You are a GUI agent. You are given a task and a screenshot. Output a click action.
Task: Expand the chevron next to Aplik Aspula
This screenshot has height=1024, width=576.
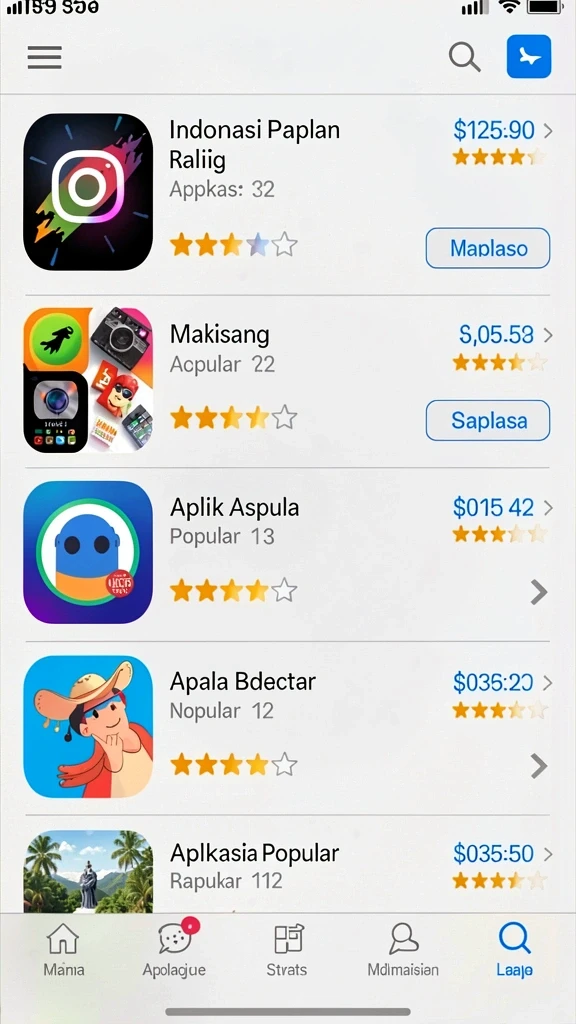point(539,592)
